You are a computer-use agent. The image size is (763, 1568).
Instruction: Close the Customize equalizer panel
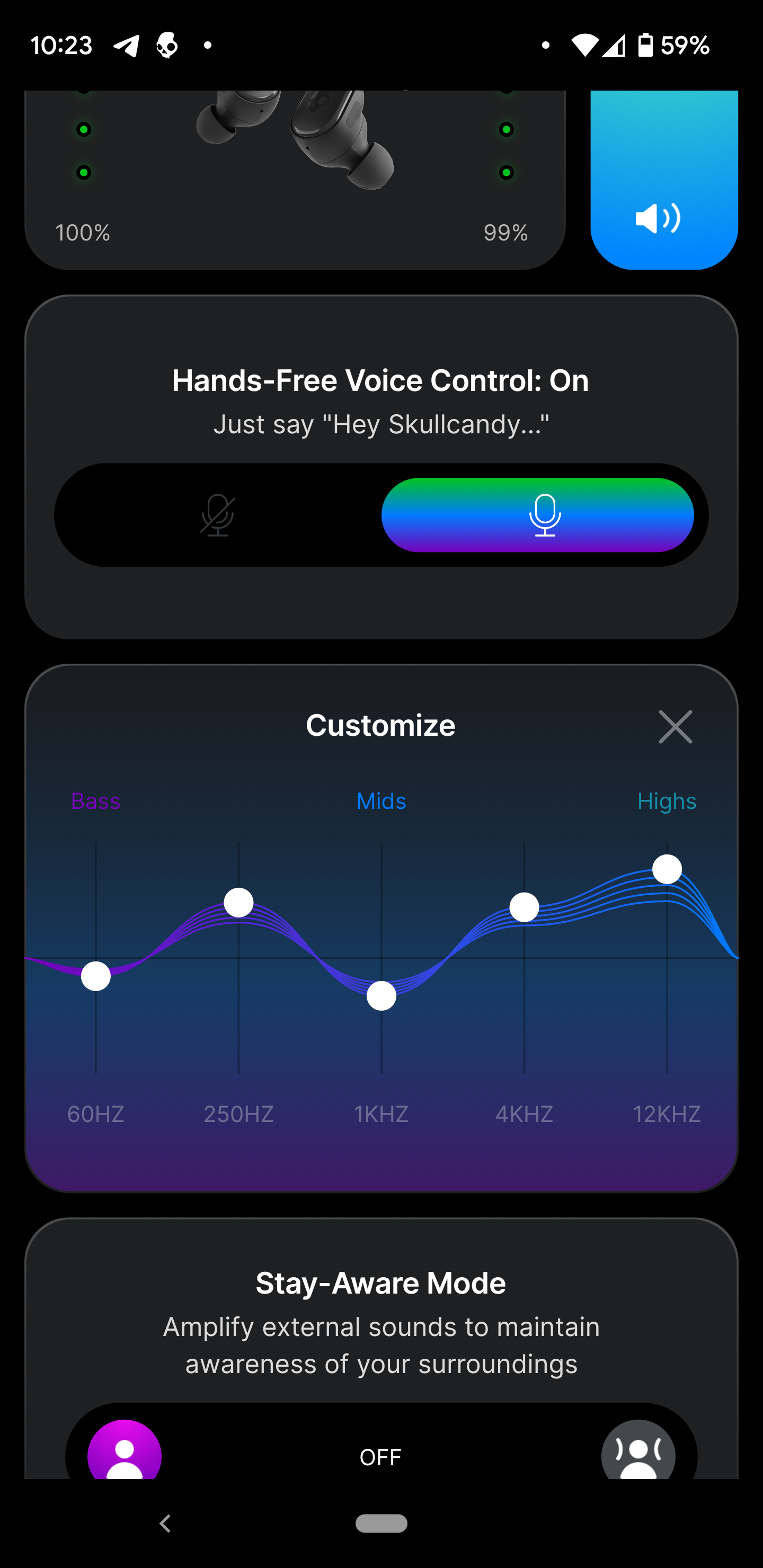[676, 726]
